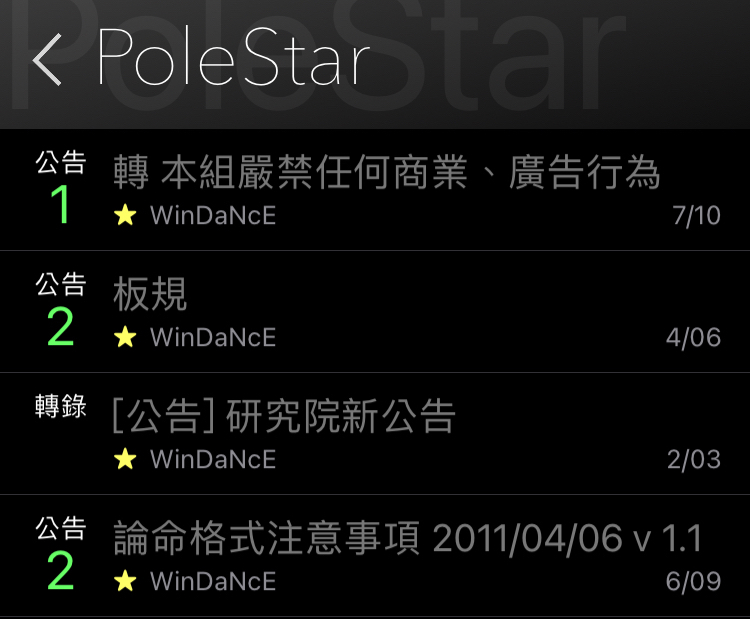The height and width of the screenshot is (619, 750).
Task: Go back from the PoleStar board
Action: (x=47, y=60)
